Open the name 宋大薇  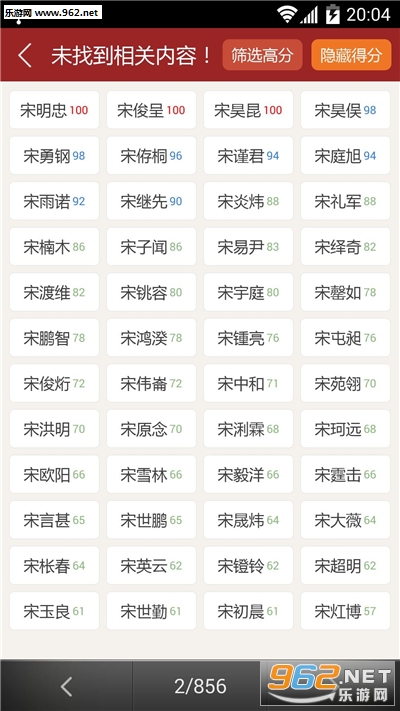click(x=346, y=520)
